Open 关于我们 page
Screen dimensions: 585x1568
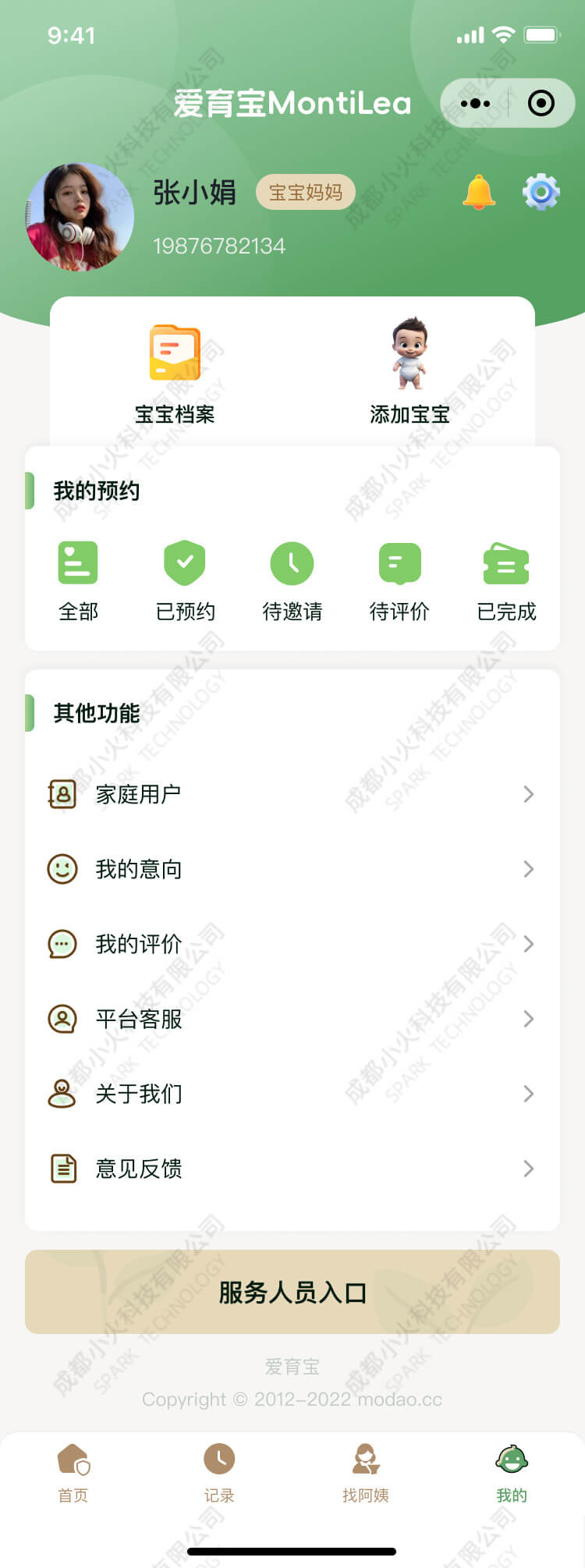[292, 1094]
